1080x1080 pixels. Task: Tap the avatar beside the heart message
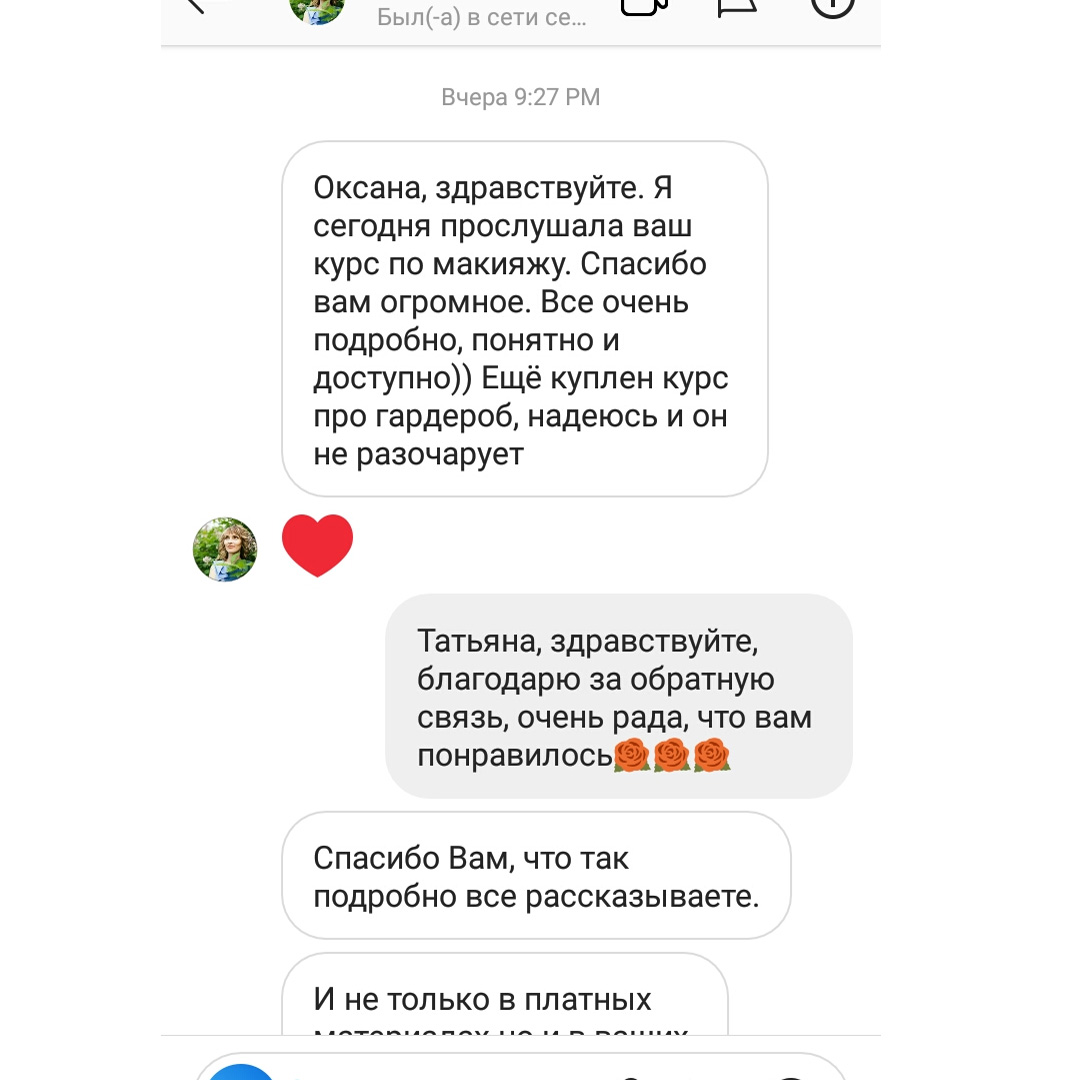coord(225,549)
